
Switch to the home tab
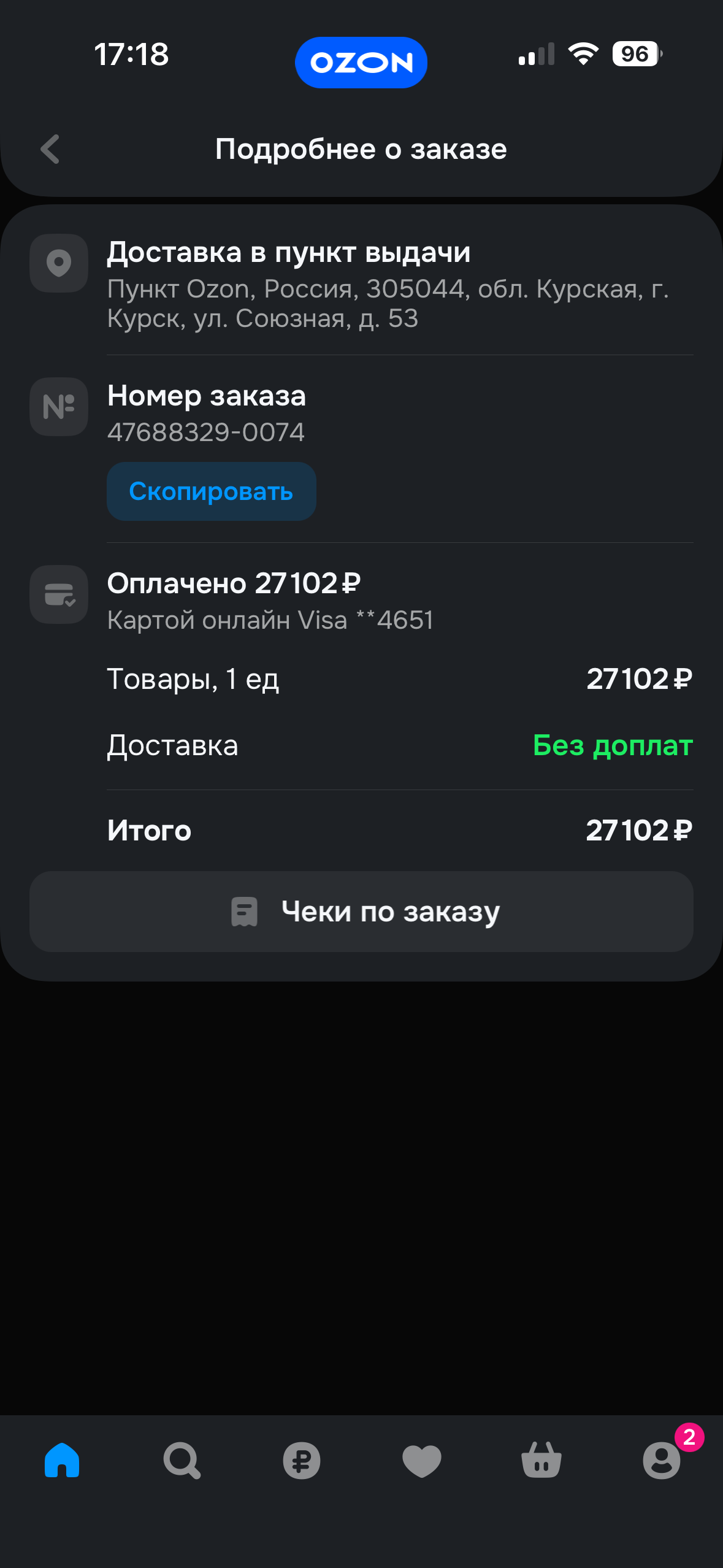[x=62, y=1460]
